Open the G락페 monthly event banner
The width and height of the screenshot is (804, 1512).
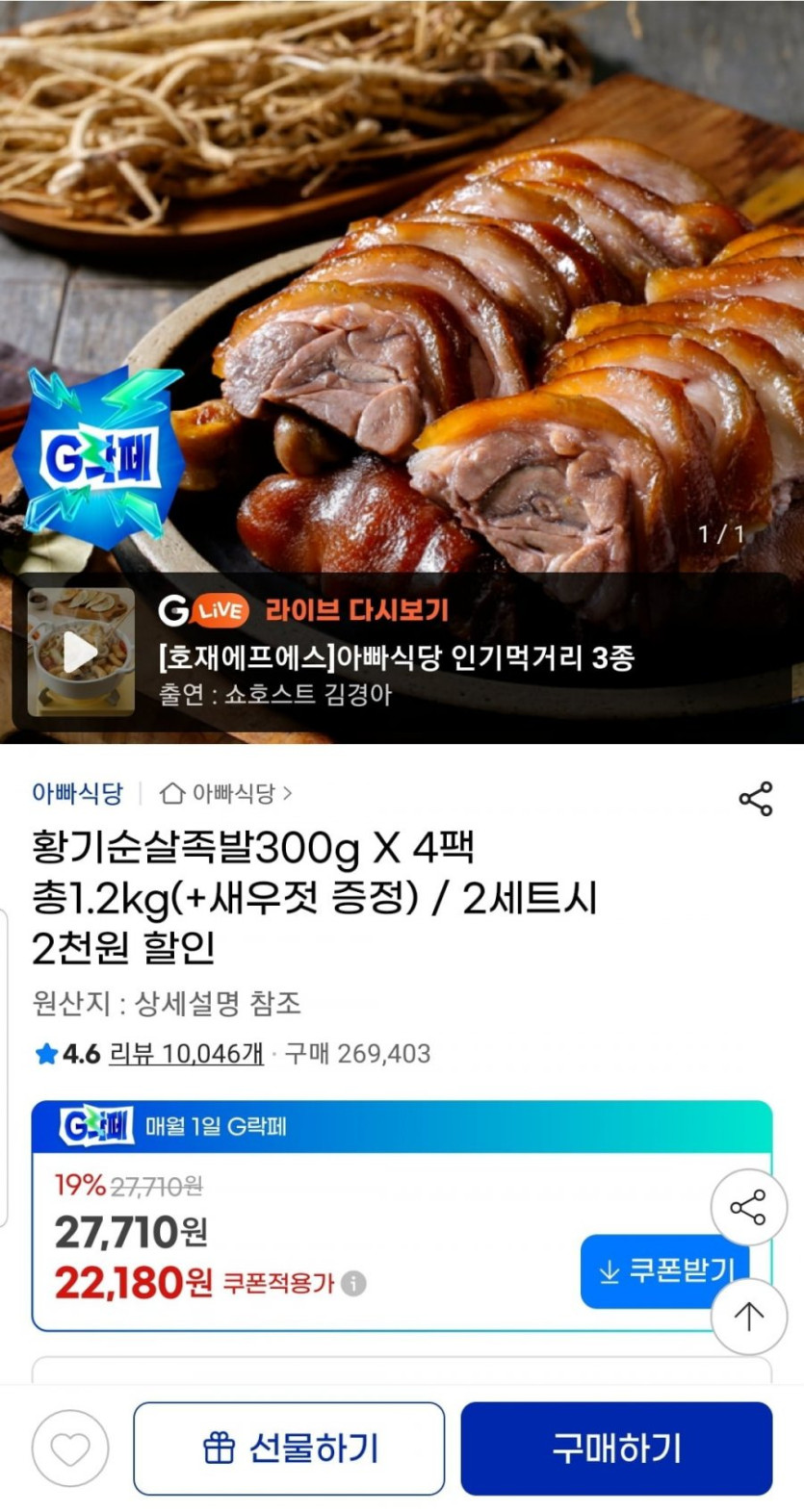(402, 1126)
